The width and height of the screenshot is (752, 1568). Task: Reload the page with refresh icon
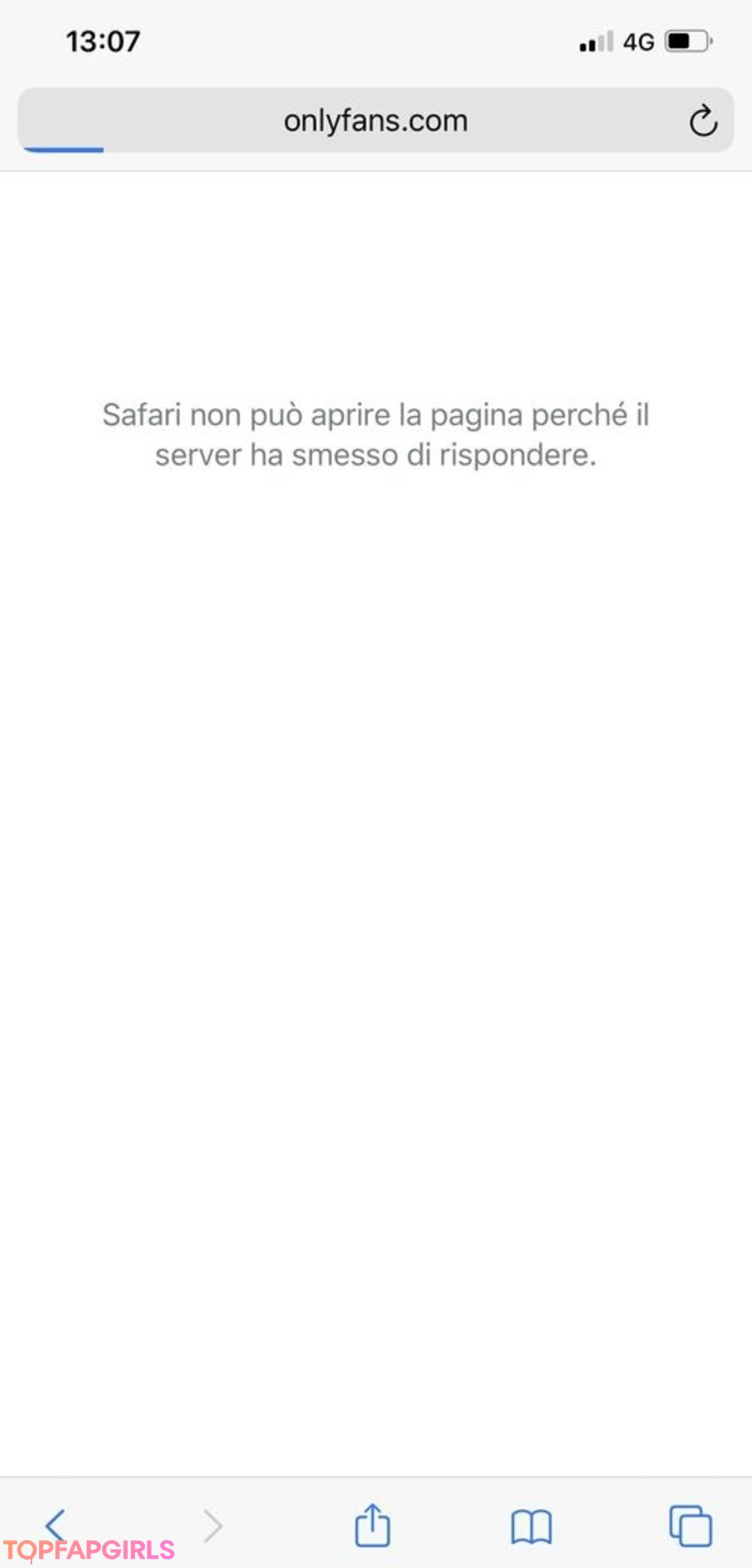point(703,121)
